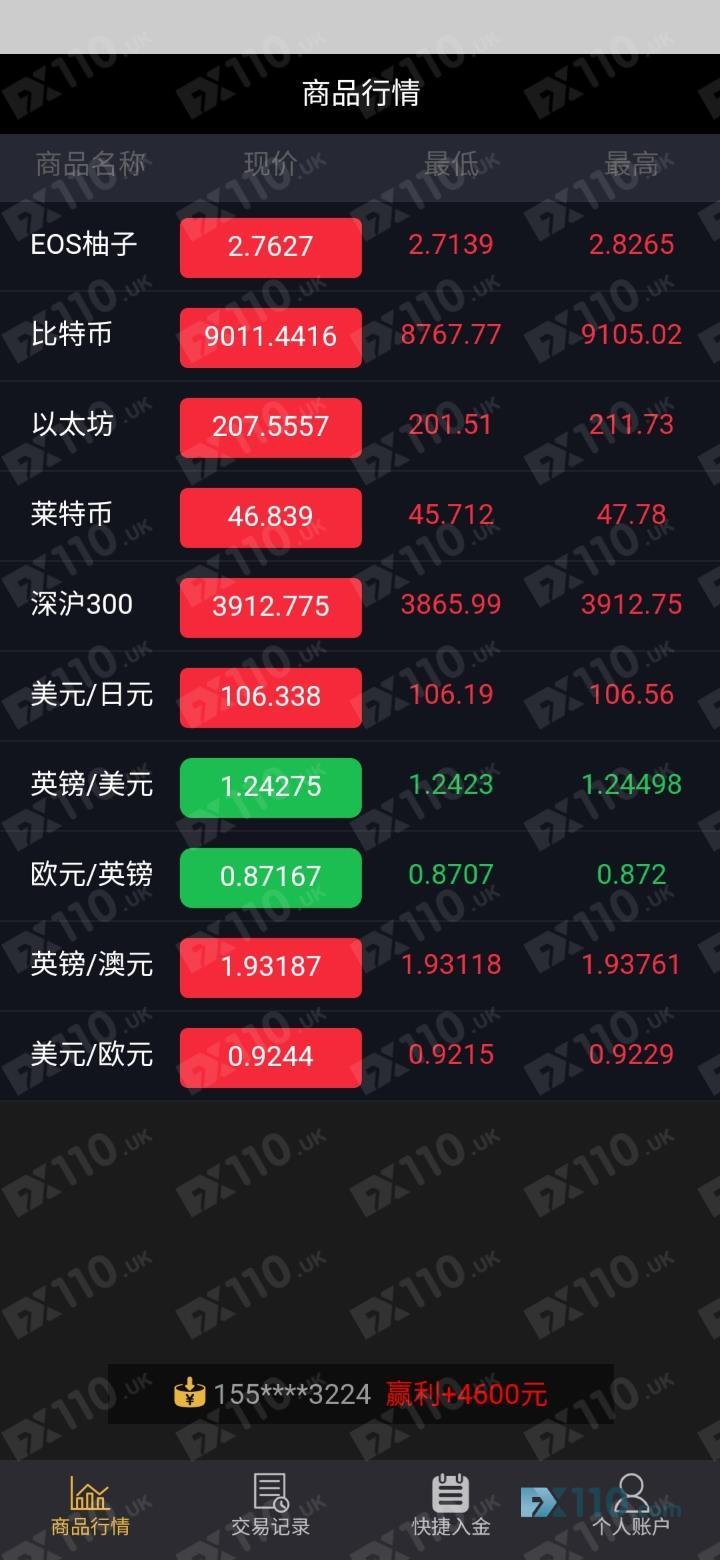The width and height of the screenshot is (720, 1560).
Task: Open the 英镑/澳元 row
Action: pyautogui.click(x=360, y=966)
